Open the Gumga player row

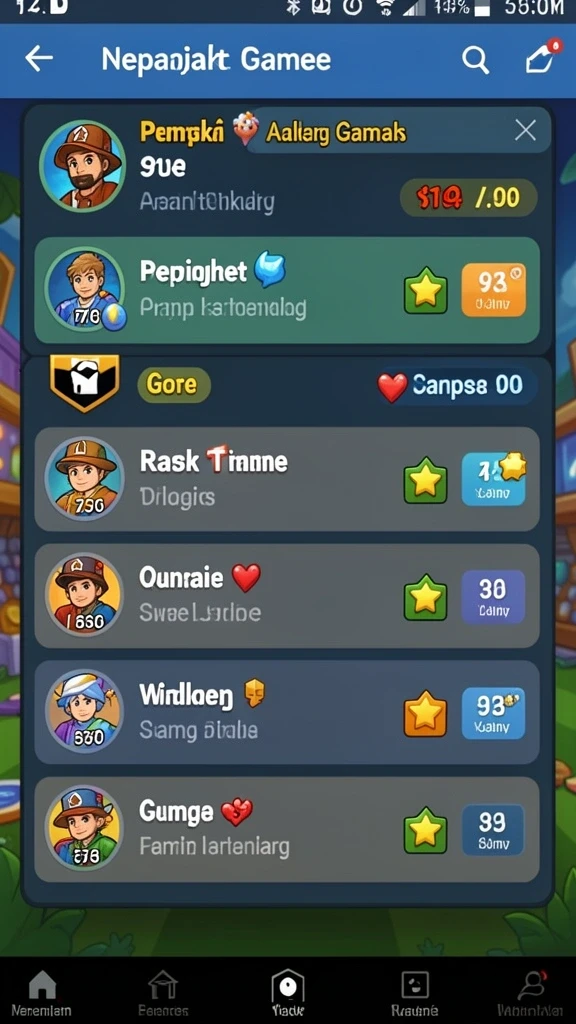(287, 829)
